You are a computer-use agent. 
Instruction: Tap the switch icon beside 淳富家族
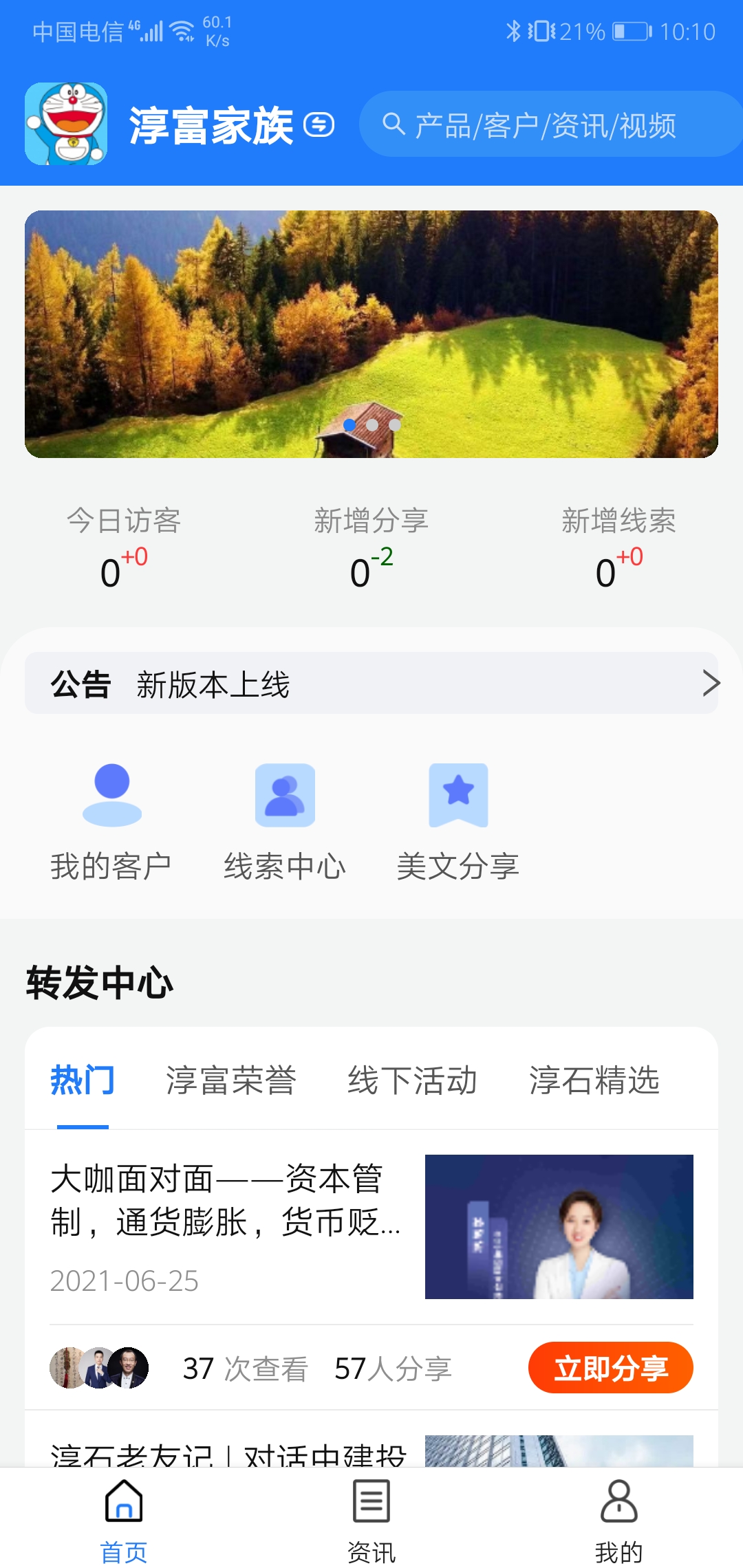(x=319, y=125)
